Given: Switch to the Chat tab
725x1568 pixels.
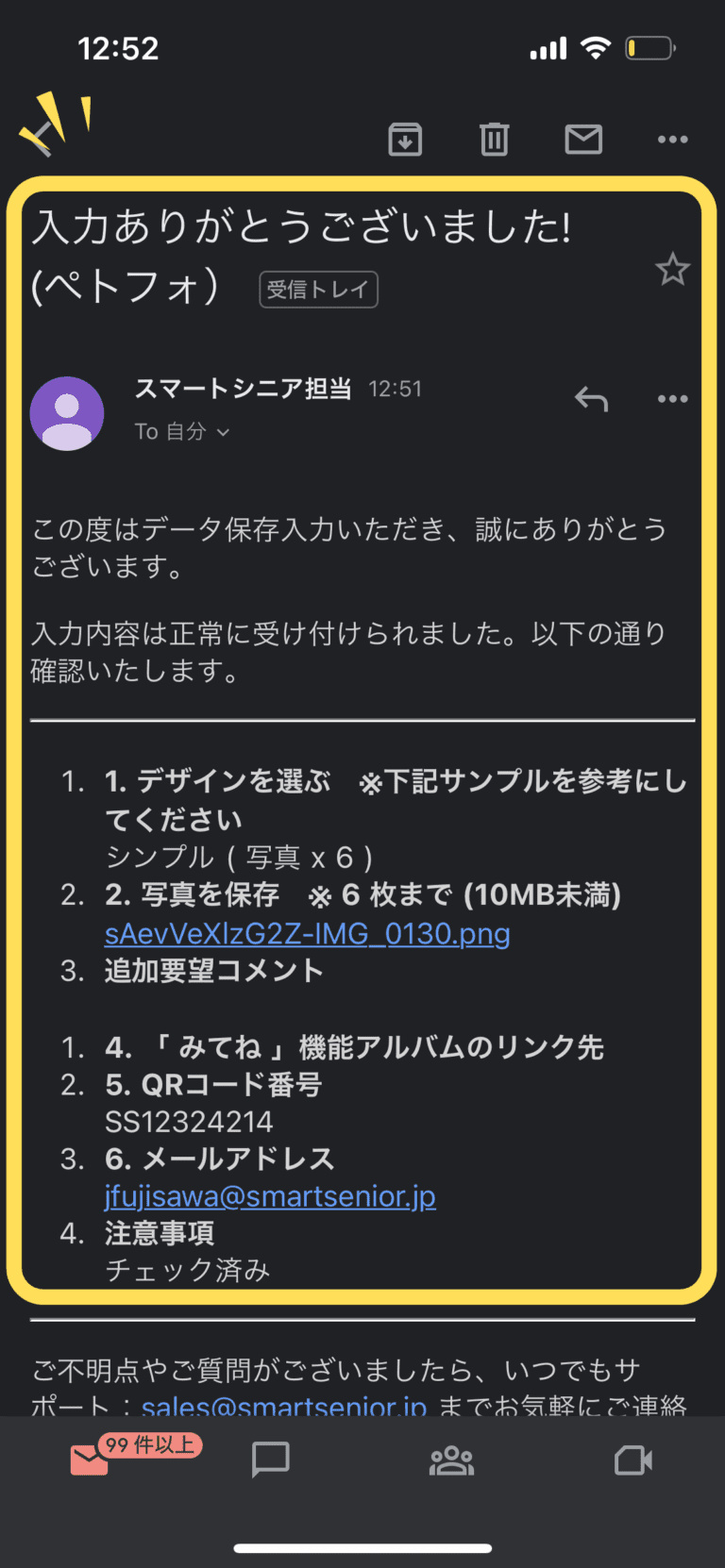Looking at the screenshot, I should tap(271, 1460).
